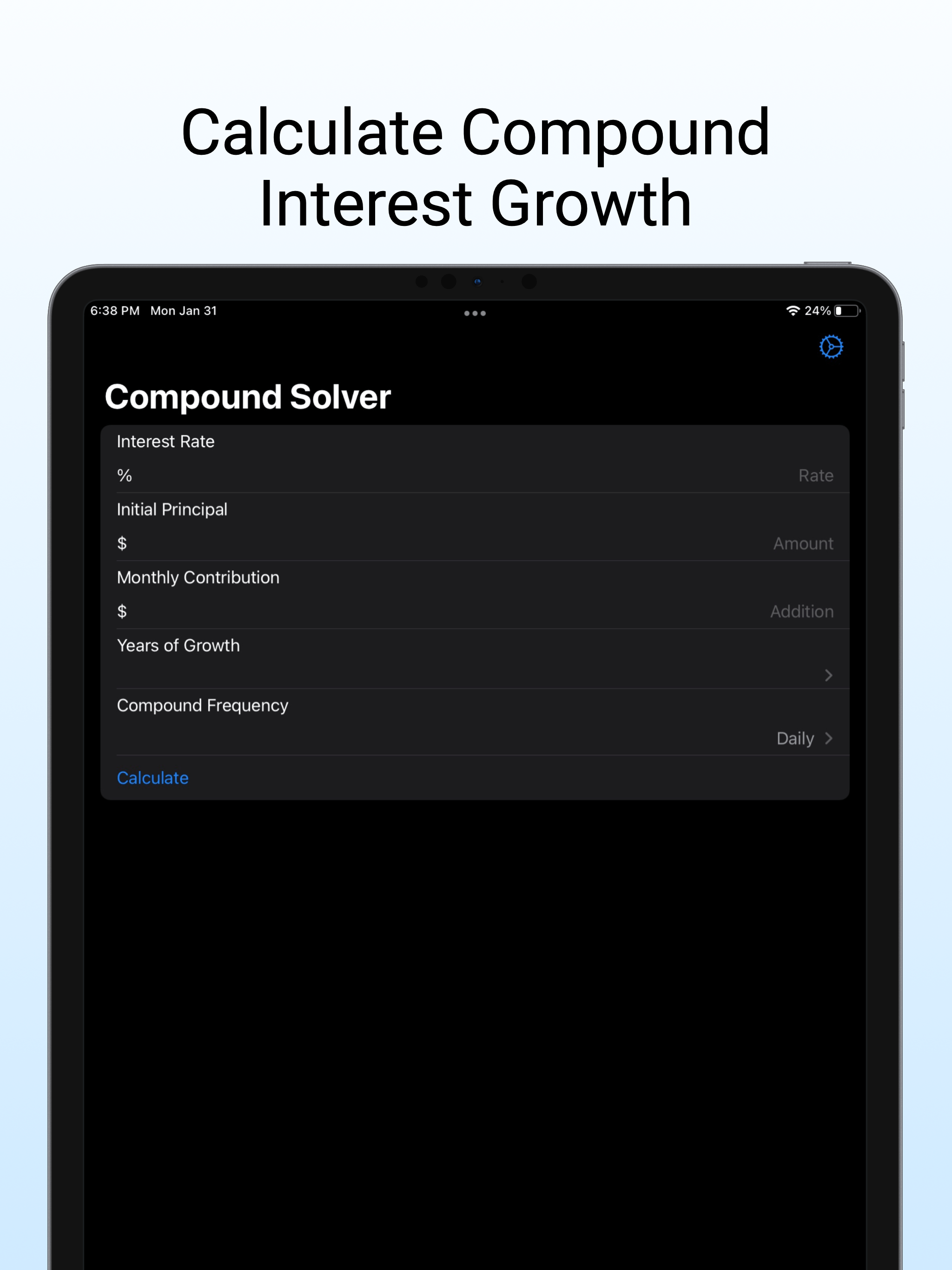
Task: Click the Addition field for Monthly Contribution
Action: click(801, 611)
